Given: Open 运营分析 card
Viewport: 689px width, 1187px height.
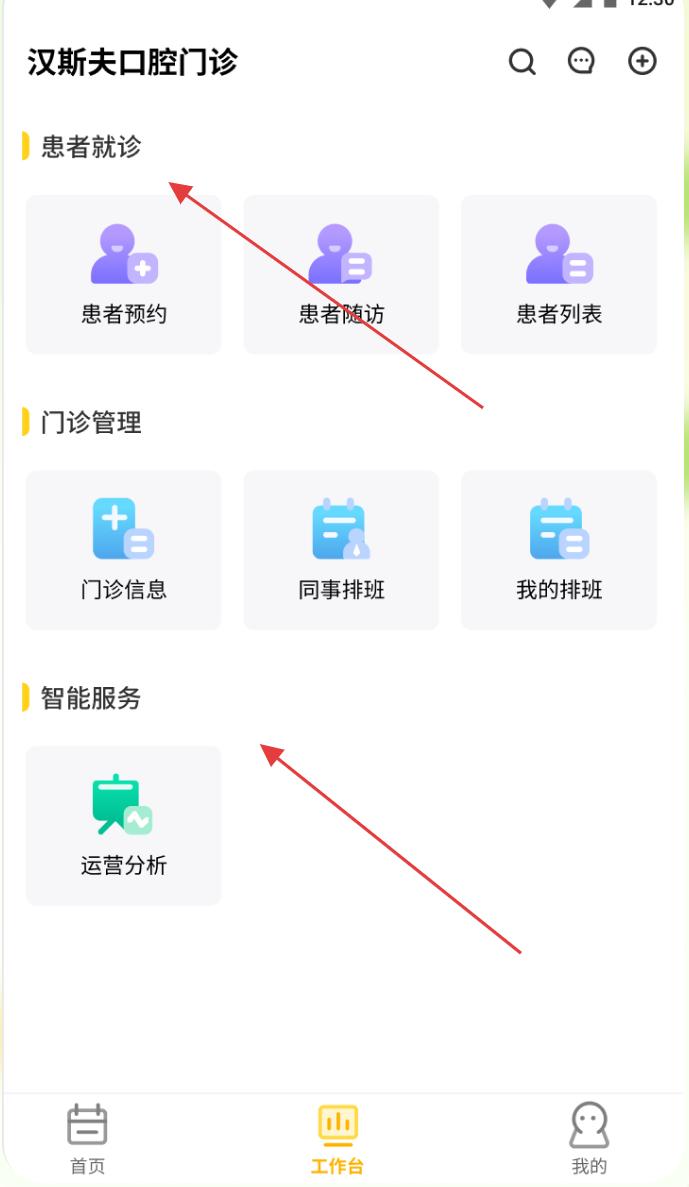Looking at the screenshot, I should point(124,825).
